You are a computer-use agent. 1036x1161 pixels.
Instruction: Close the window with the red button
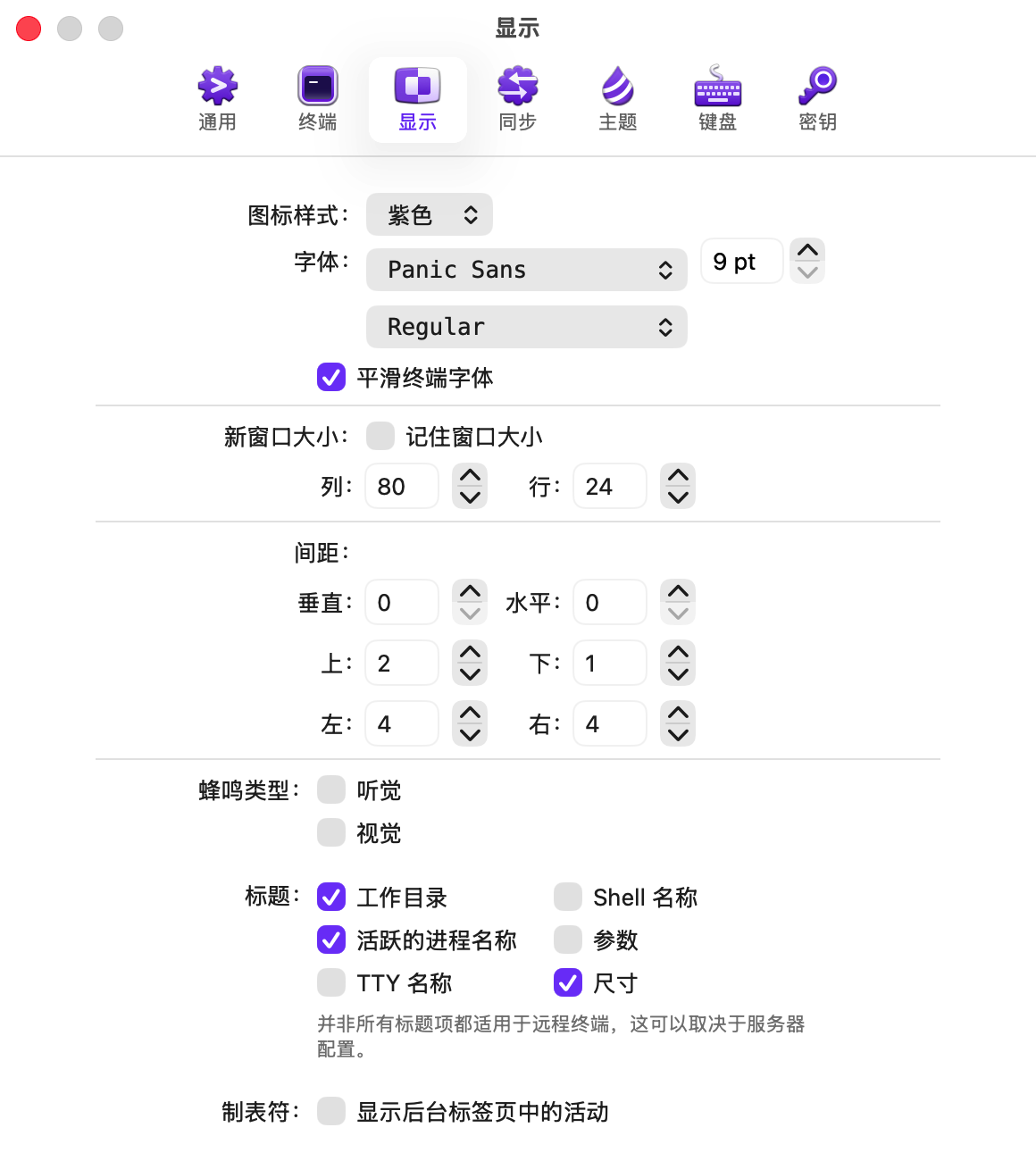point(29,29)
